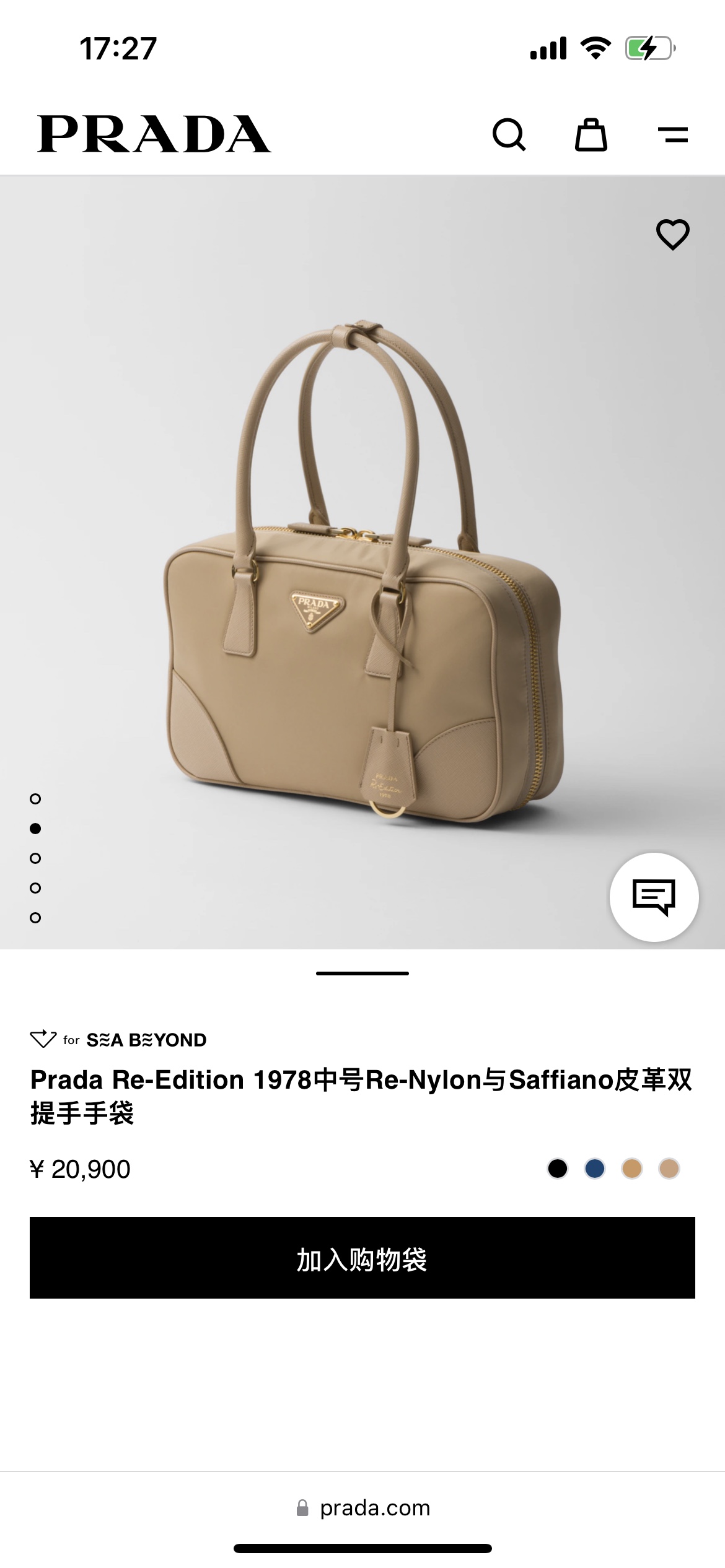Choose the light beige color swatch
Image resolution: width=725 pixels, height=1568 pixels.
[669, 1169]
